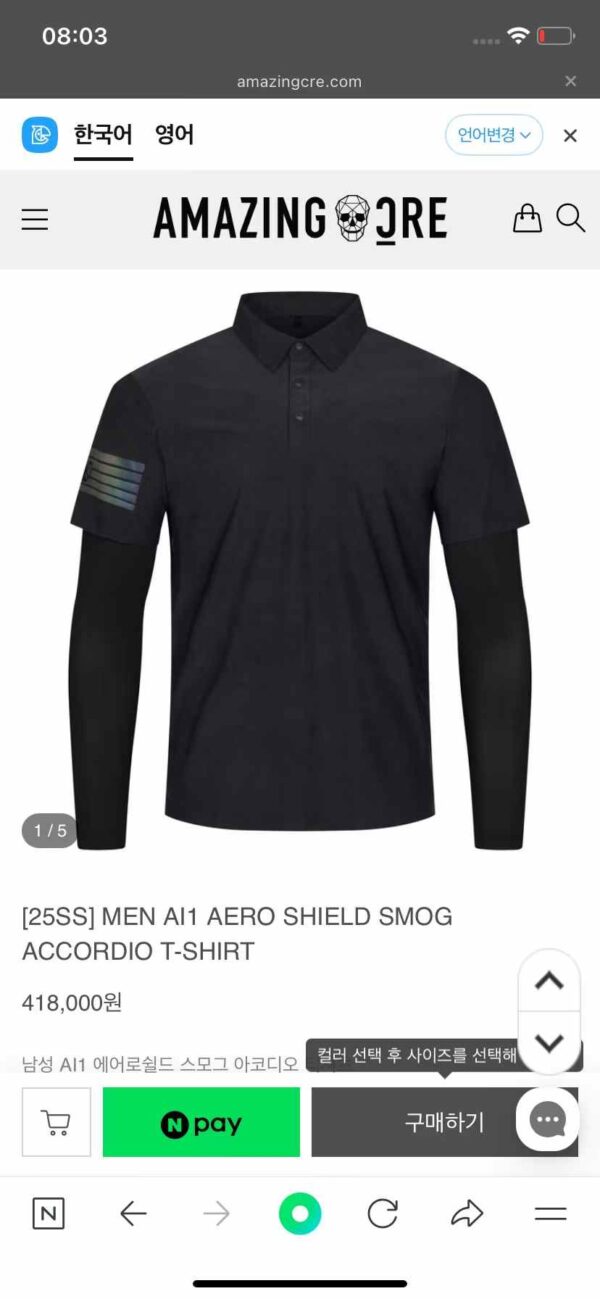This screenshot has height=1299, width=600.
Task: Open the shopping bag
Action: [x=527, y=218]
